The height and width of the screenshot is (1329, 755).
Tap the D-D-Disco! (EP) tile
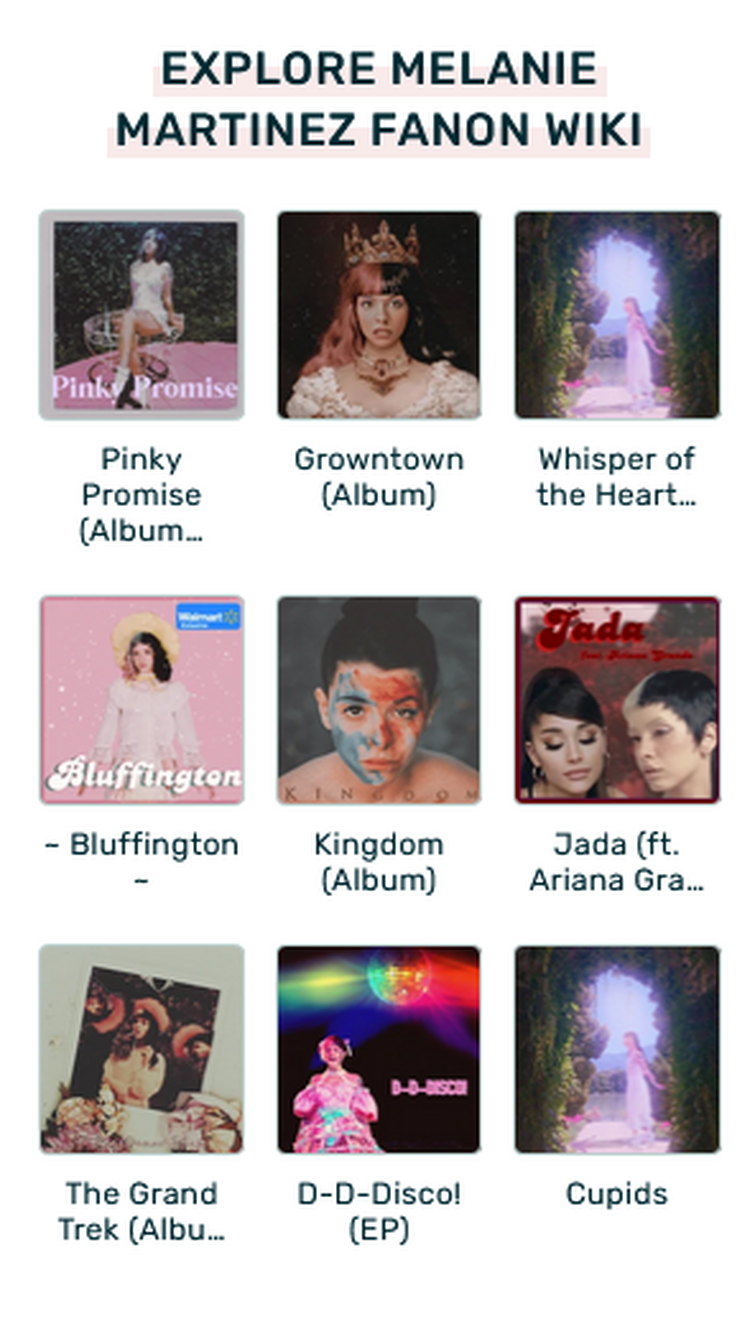[x=379, y=1049]
